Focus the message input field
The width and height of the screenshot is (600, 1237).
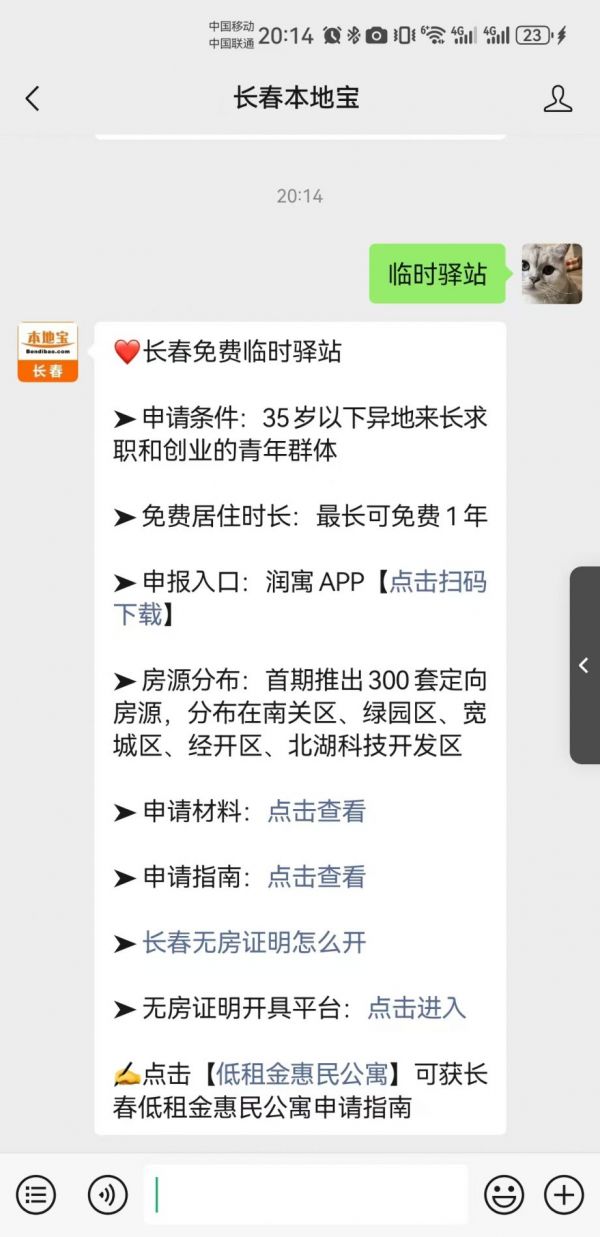[305, 1194]
